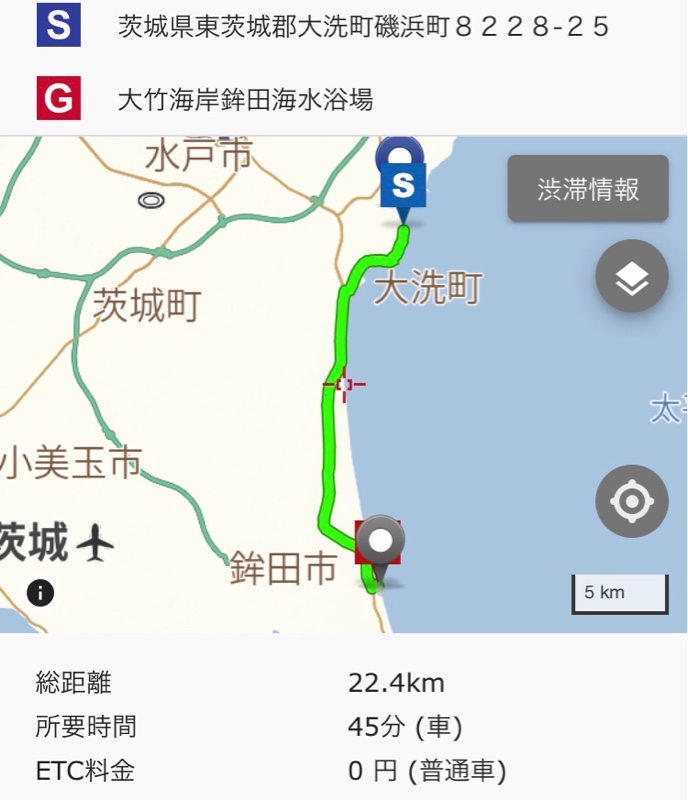Tap the blue S start marker on map
The image size is (688, 800).
(403, 185)
